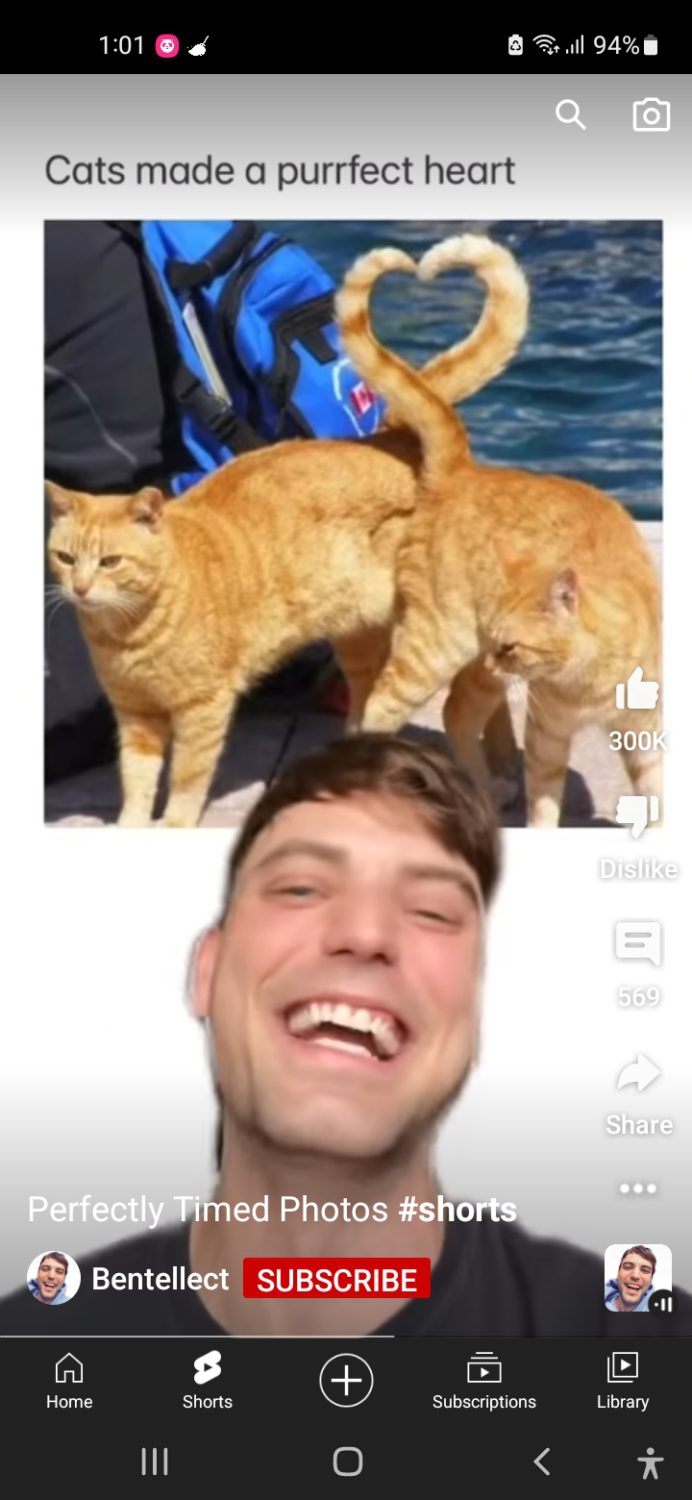692x1500 pixels.
Task: Open the sound thumbnail for this Short
Action: click(638, 1278)
